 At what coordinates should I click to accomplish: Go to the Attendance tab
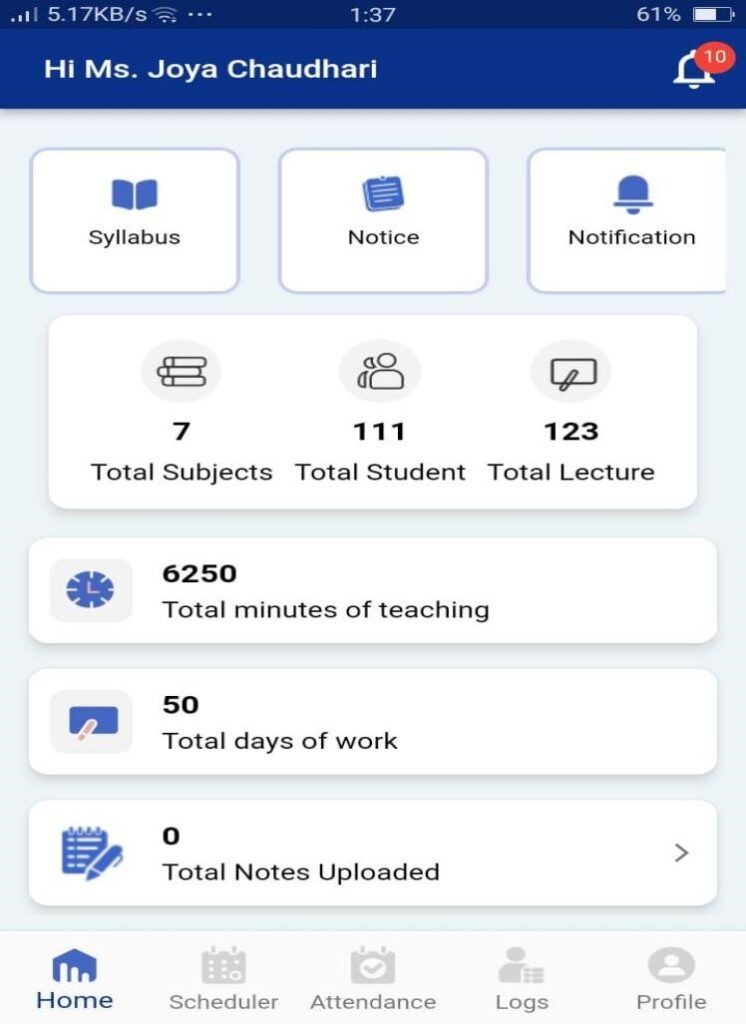tap(373, 980)
